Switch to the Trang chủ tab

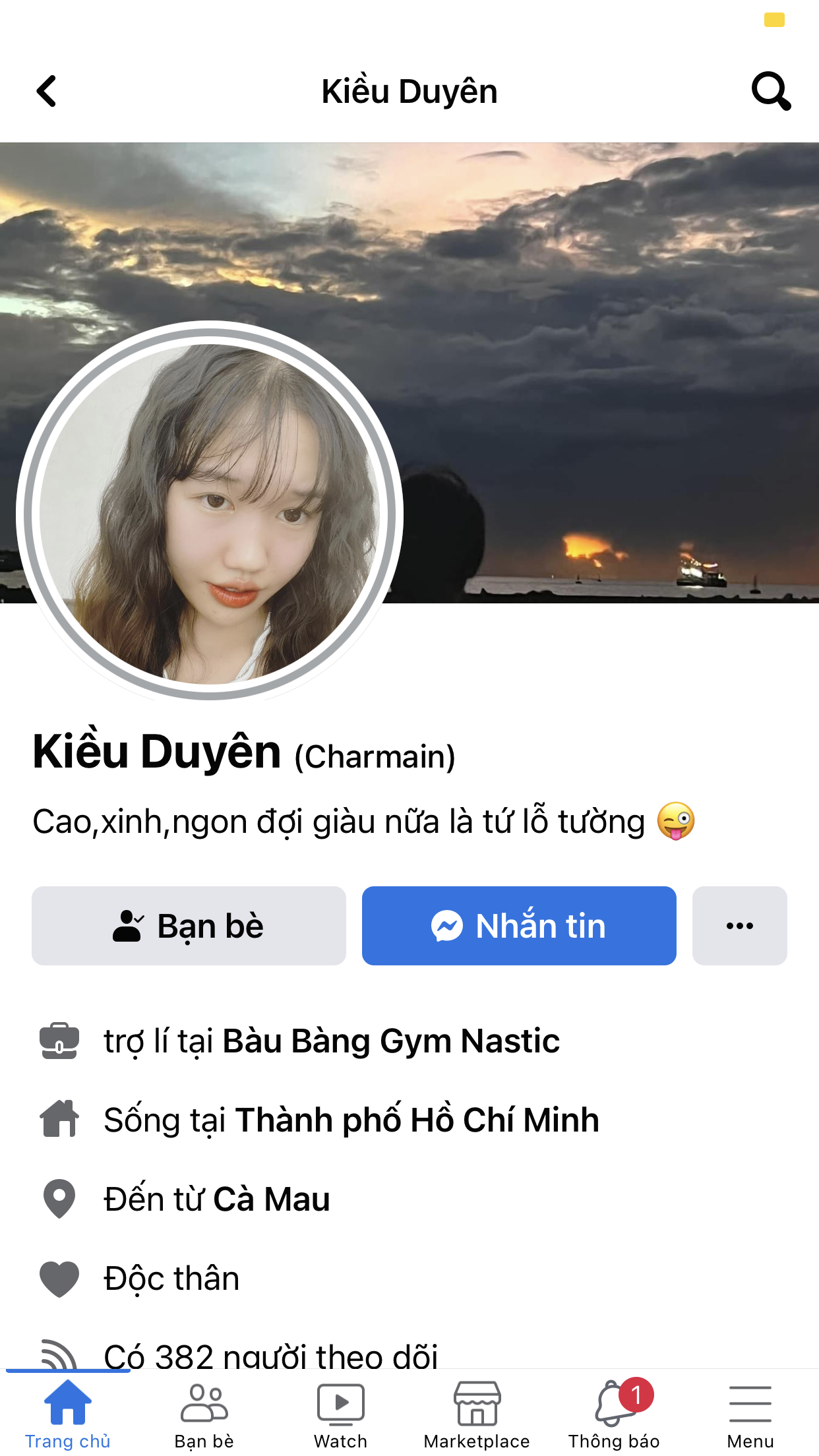coord(68,1412)
